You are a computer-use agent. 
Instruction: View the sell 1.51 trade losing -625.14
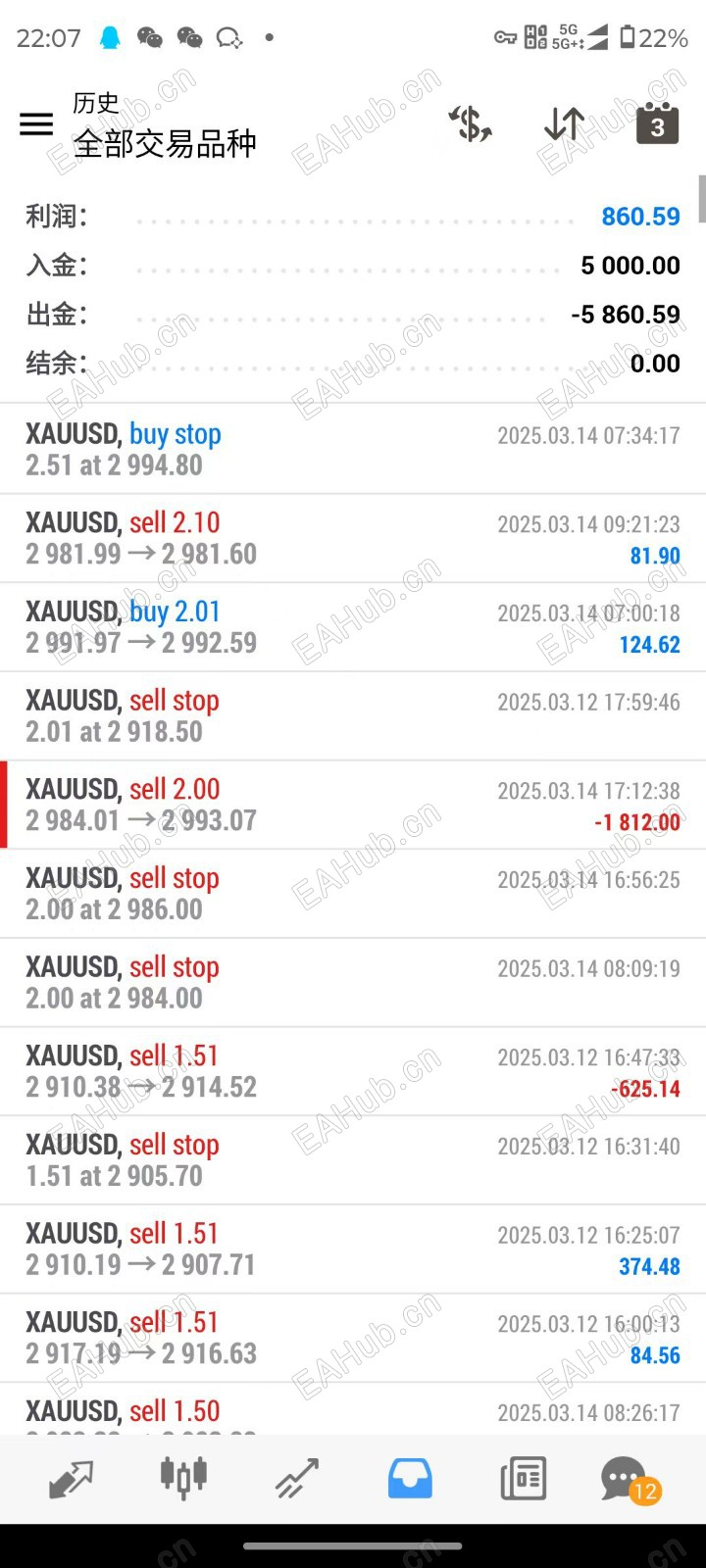pyautogui.click(x=353, y=1071)
